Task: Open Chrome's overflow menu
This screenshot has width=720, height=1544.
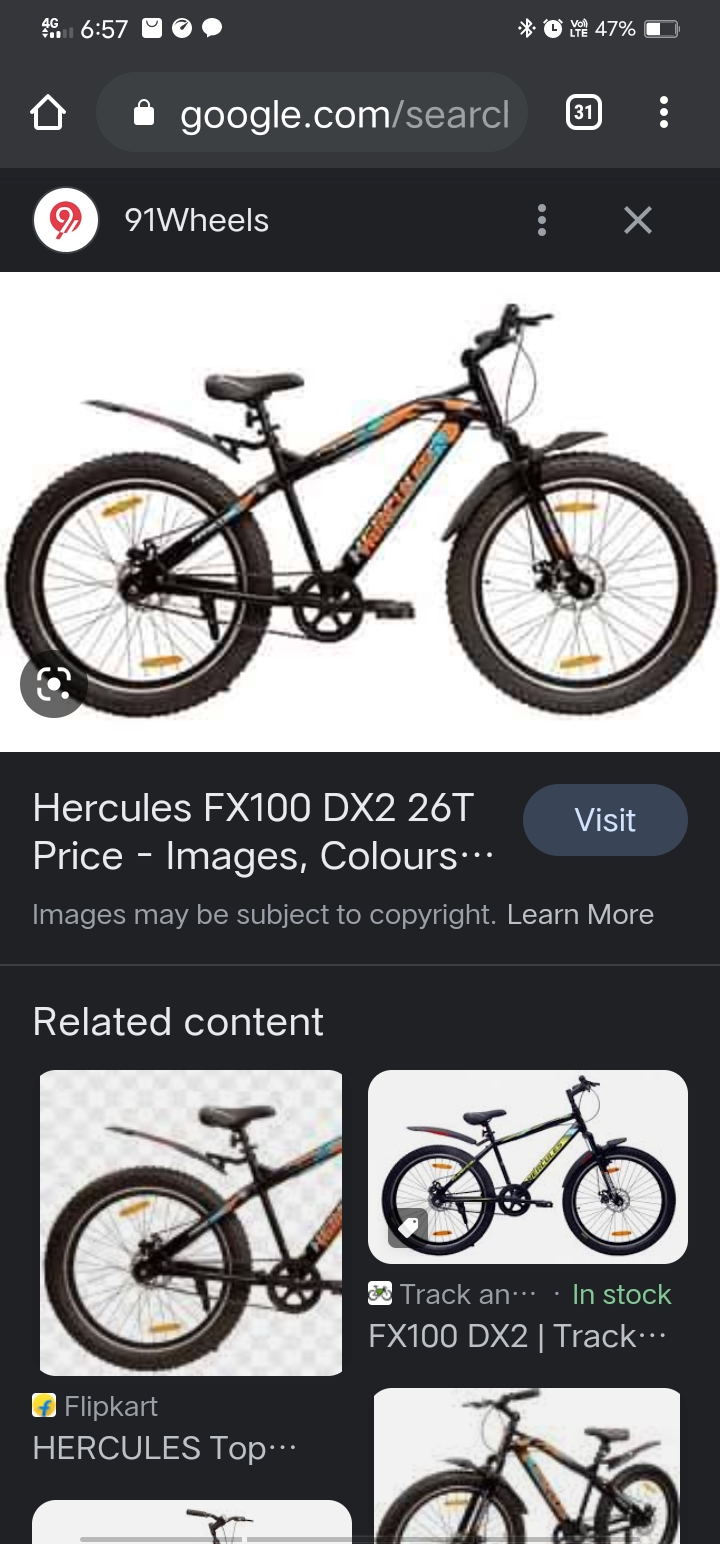Action: [x=663, y=113]
